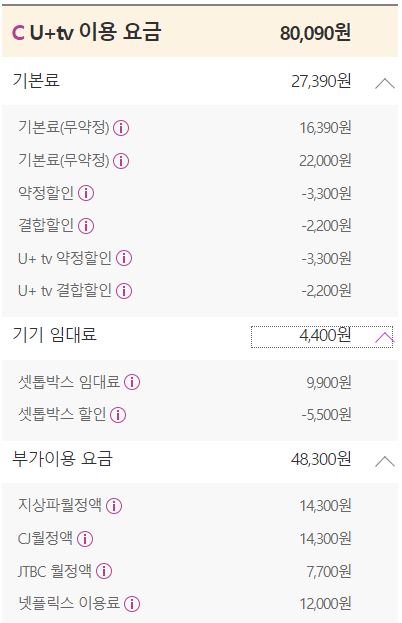
Task: See details for JTBC 월정액 info
Action: [104, 572]
